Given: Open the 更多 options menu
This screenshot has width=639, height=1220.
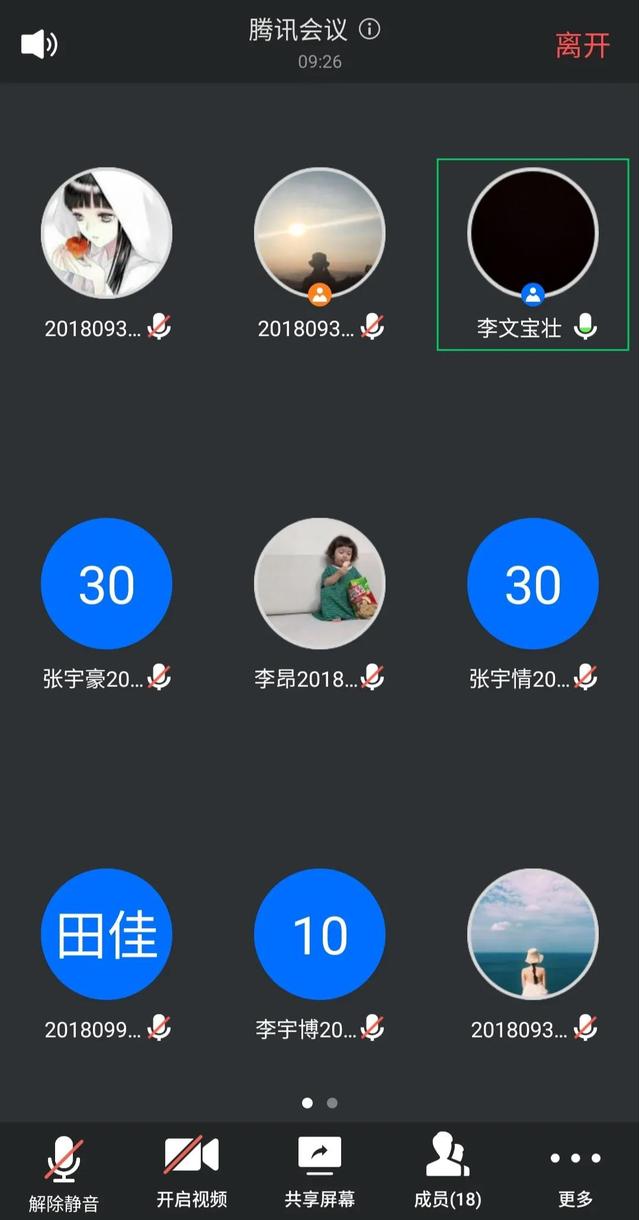Looking at the screenshot, I should 575,1174.
